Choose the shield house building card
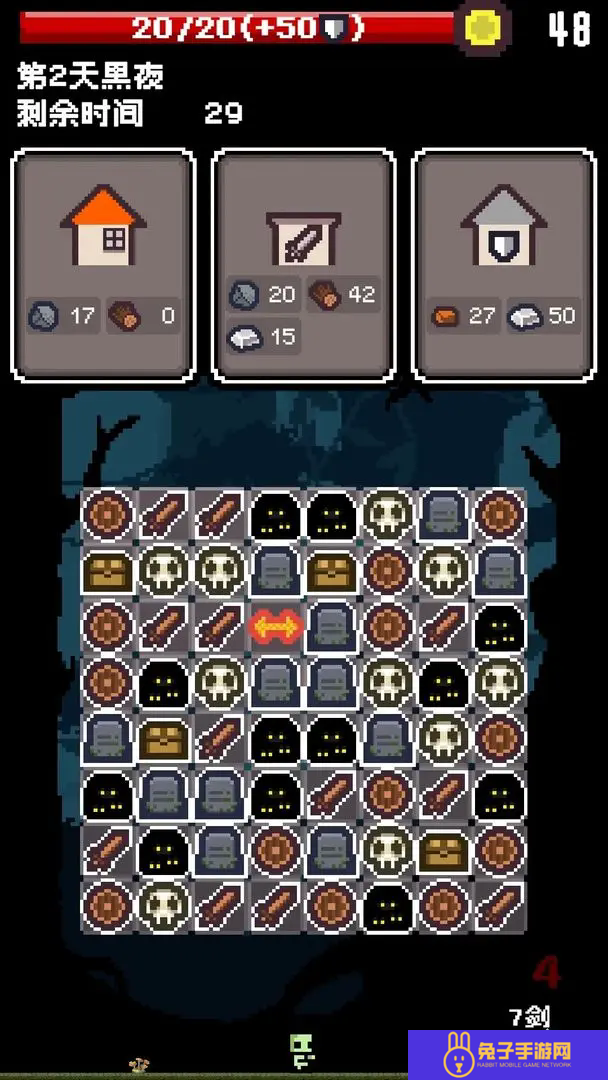The image size is (608, 1080). (x=504, y=265)
